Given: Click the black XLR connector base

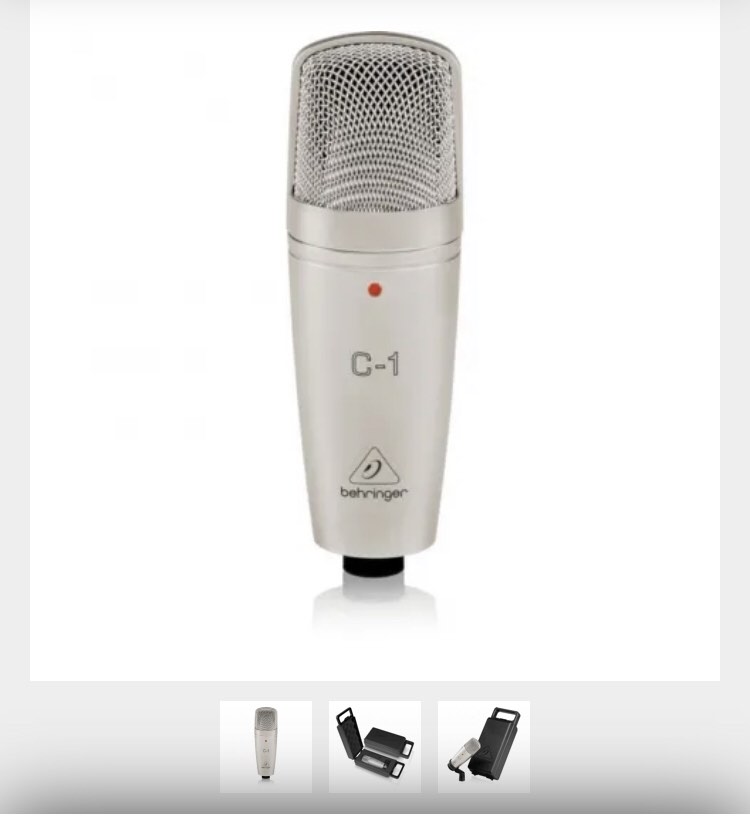Looking at the screenshot, I should click(374, 565).
